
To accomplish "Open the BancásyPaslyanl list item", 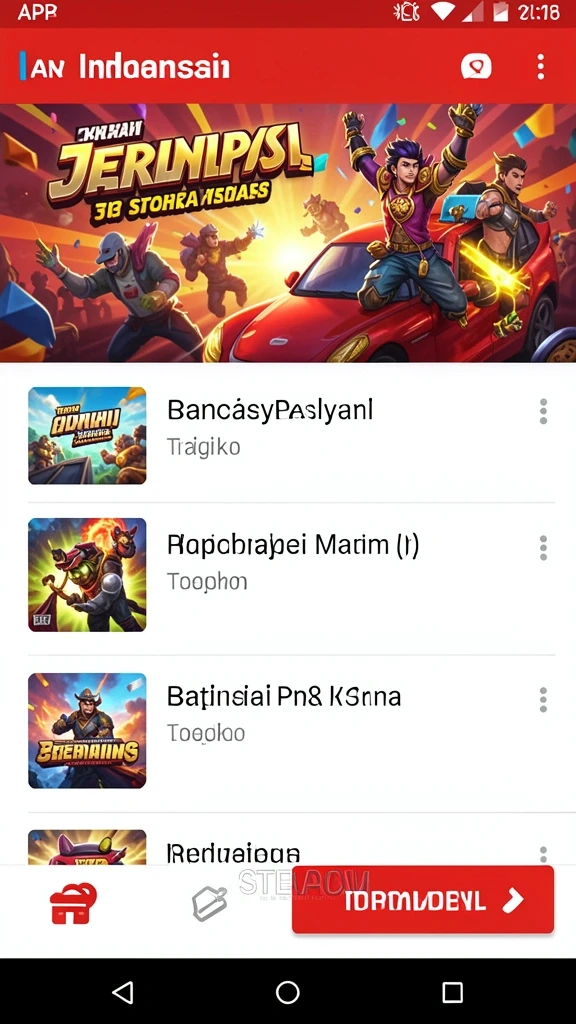I will pyautogui.click(x=288, y=436).
